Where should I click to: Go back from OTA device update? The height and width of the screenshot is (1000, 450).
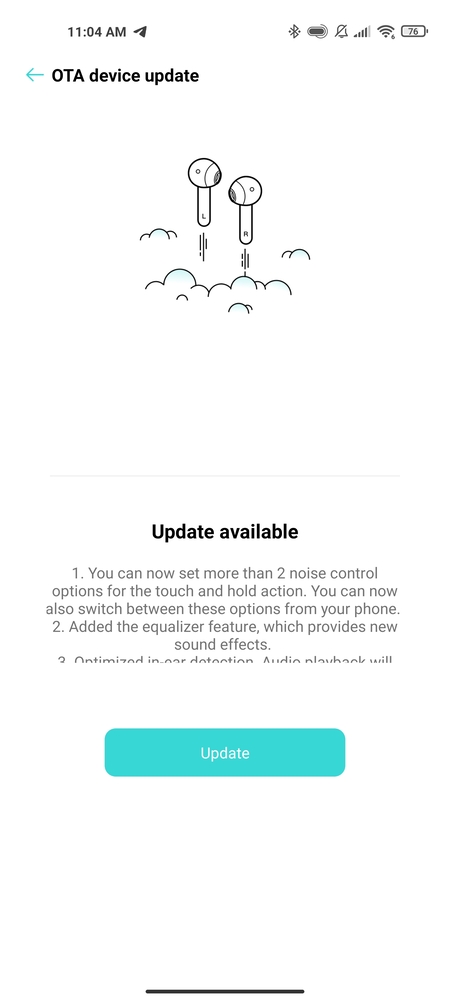coord(34,75)
